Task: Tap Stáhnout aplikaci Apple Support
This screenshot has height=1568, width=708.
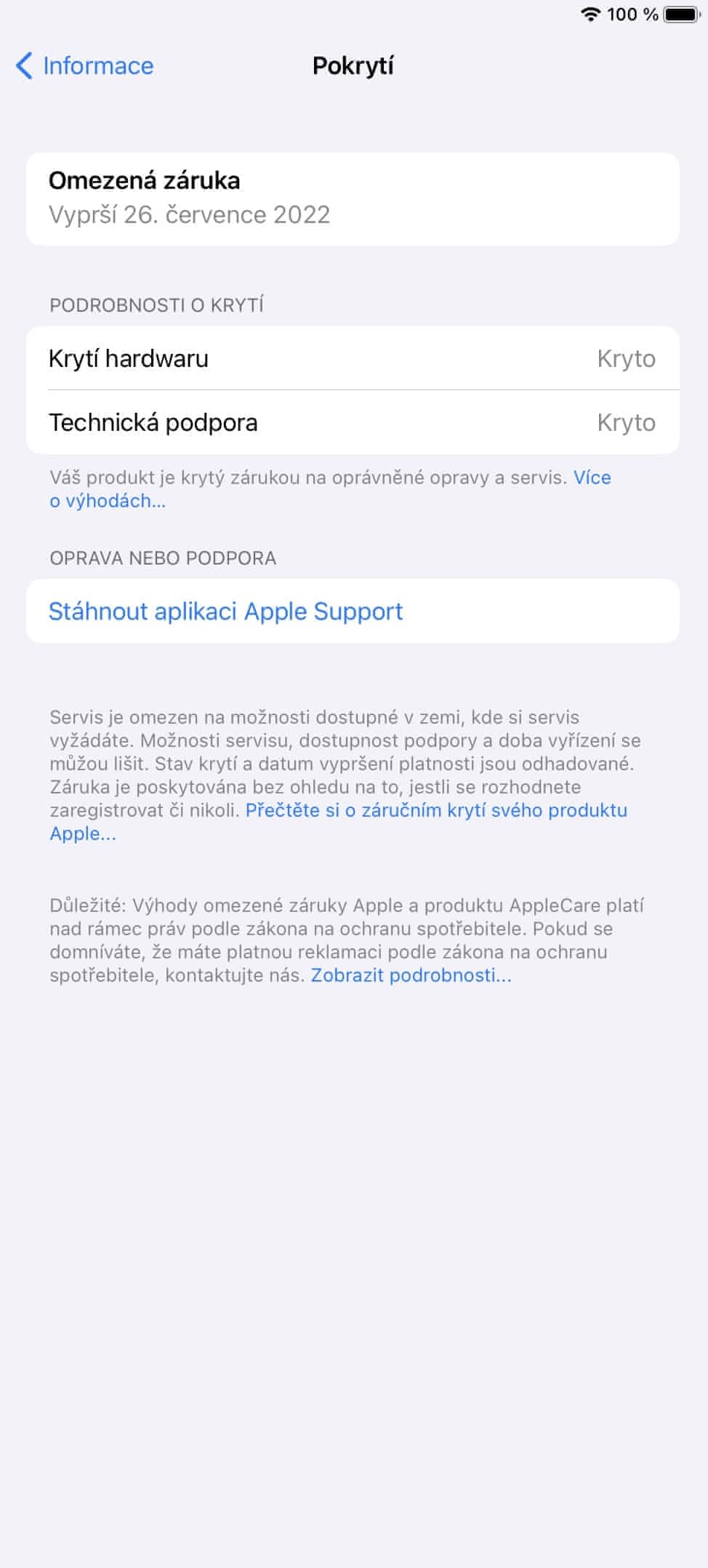Action: point(225,611)
